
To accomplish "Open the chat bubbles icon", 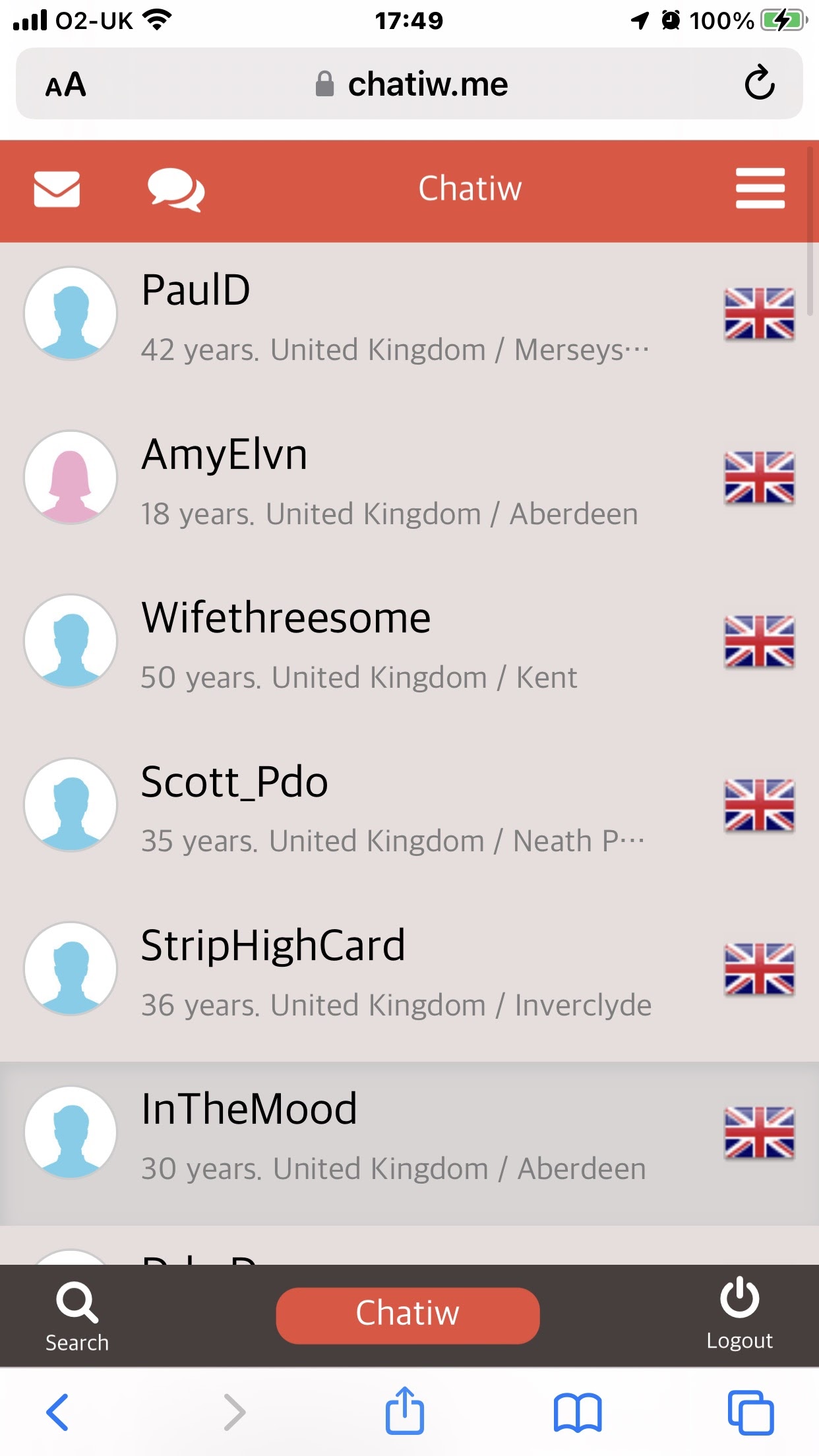I will (175, 190).
